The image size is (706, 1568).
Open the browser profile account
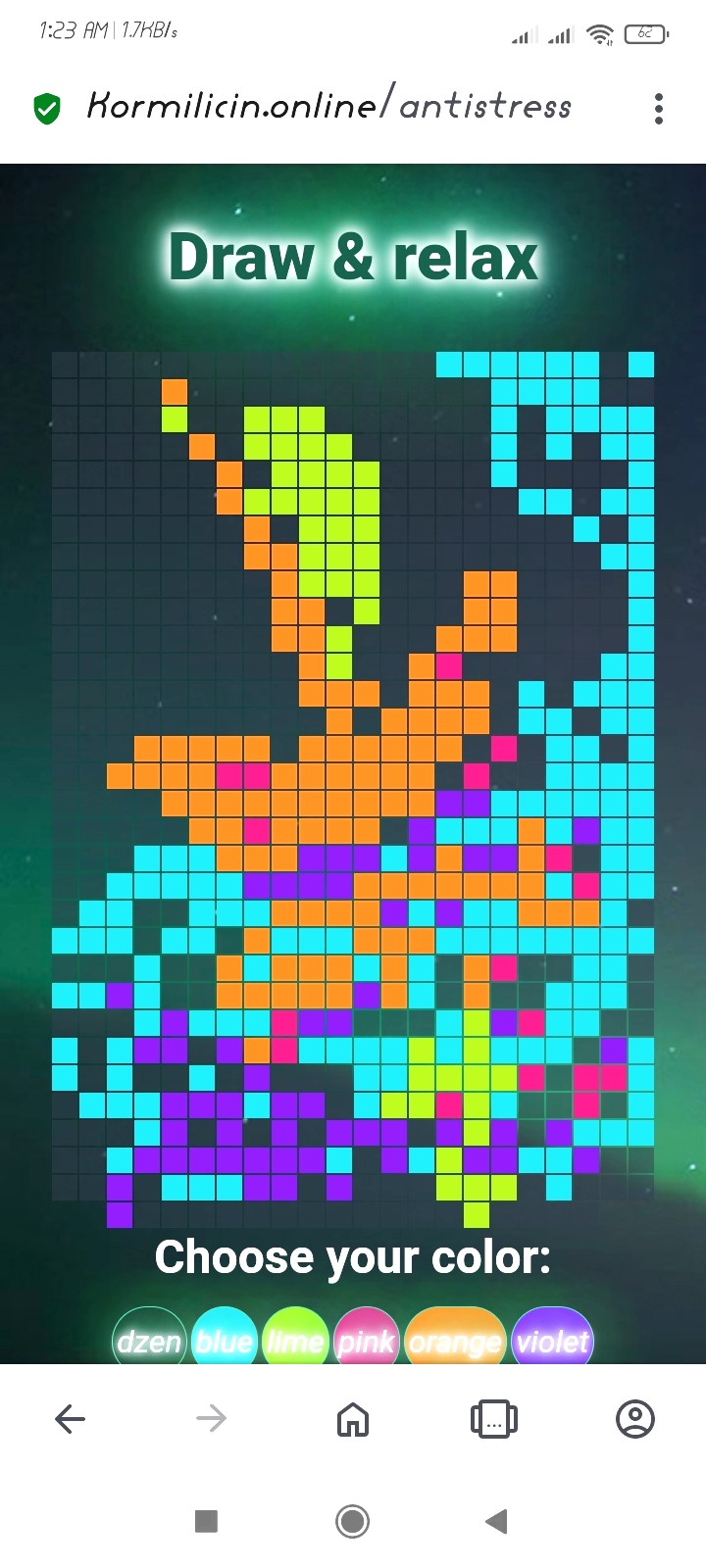tap(635, 1418)
